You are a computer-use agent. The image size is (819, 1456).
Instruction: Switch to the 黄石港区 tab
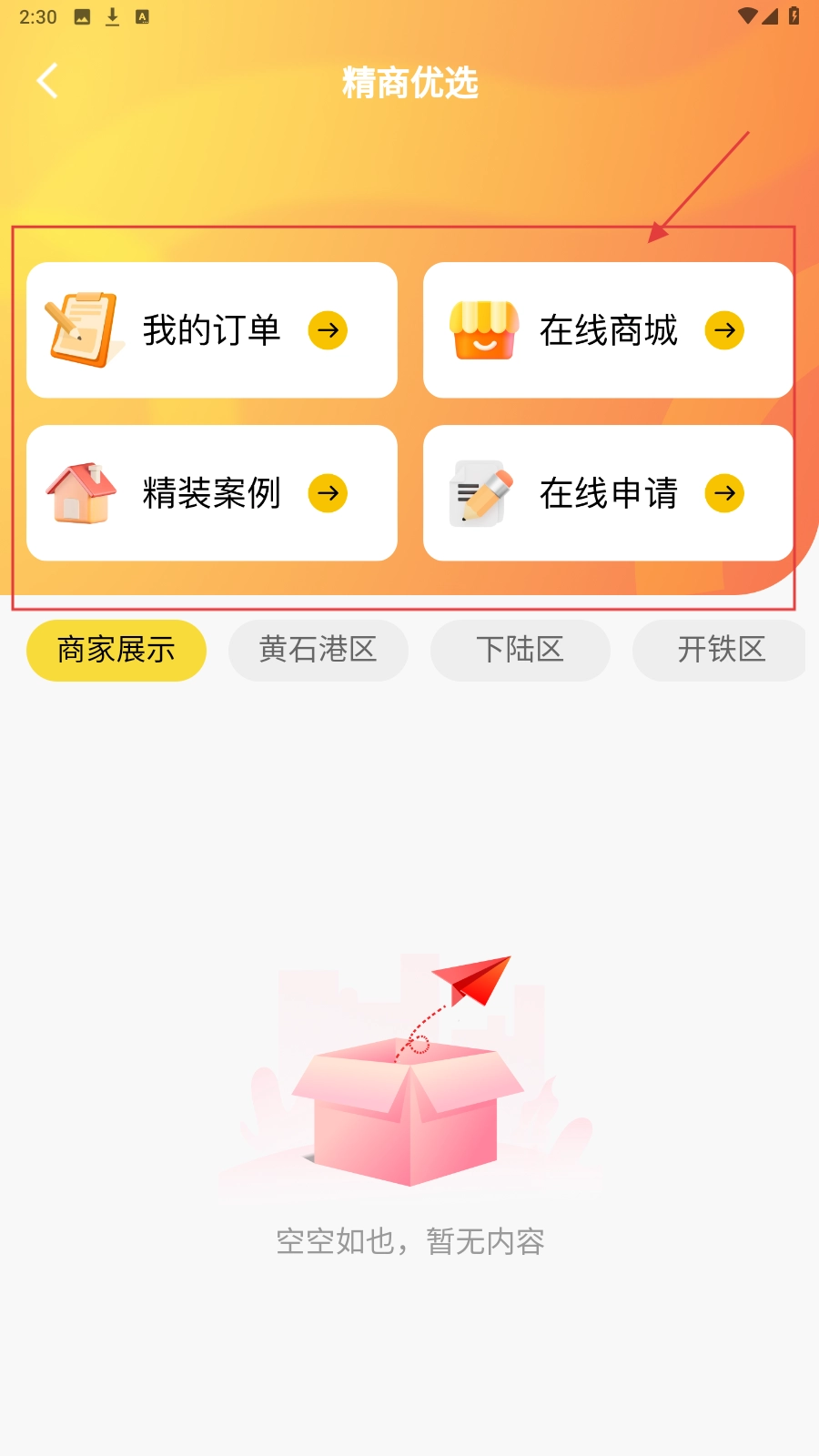click(318, 650)
